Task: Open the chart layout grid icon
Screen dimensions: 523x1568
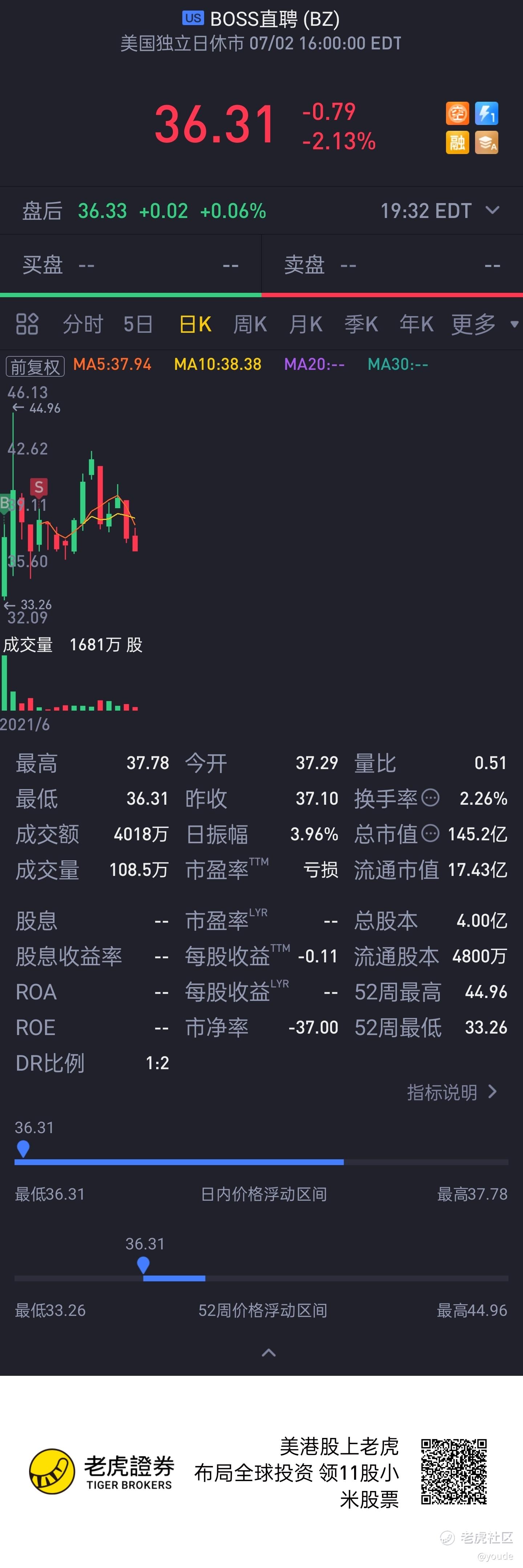Action: [27, 324]
